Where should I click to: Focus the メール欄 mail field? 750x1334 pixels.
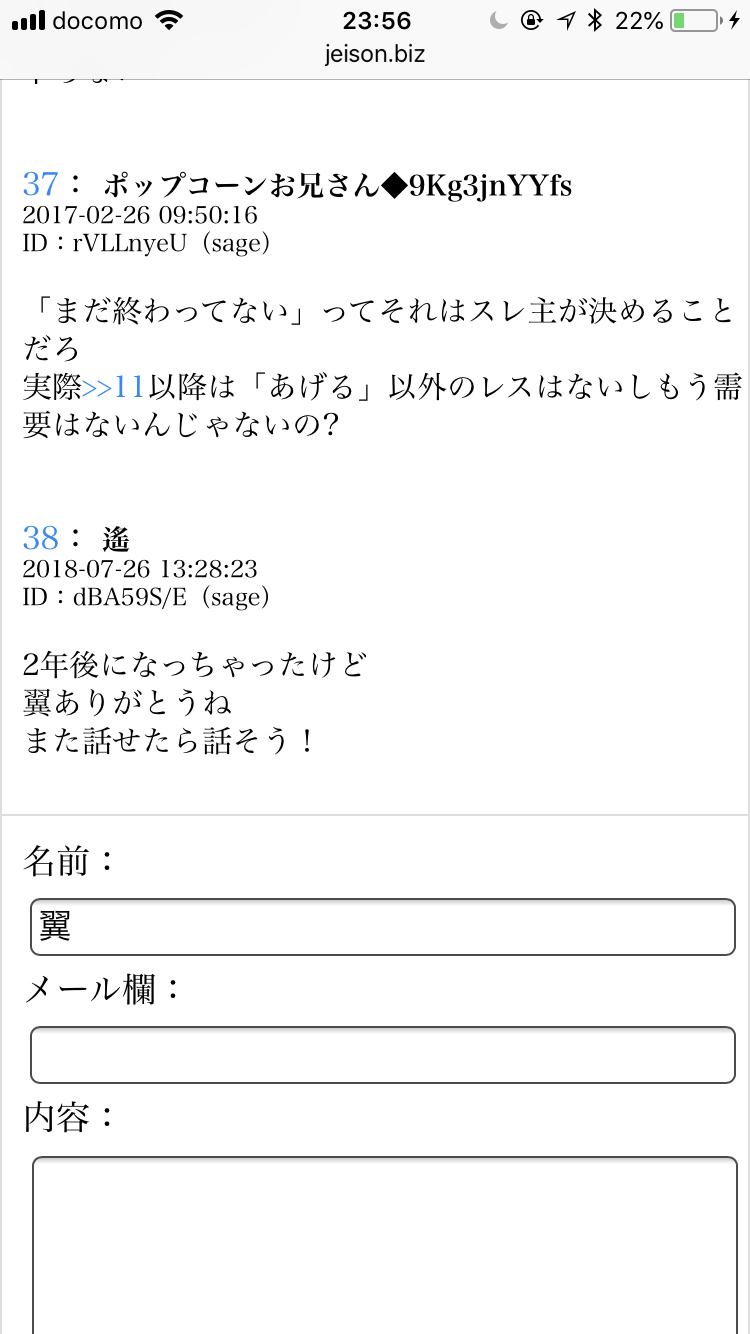click(382, 1054)
